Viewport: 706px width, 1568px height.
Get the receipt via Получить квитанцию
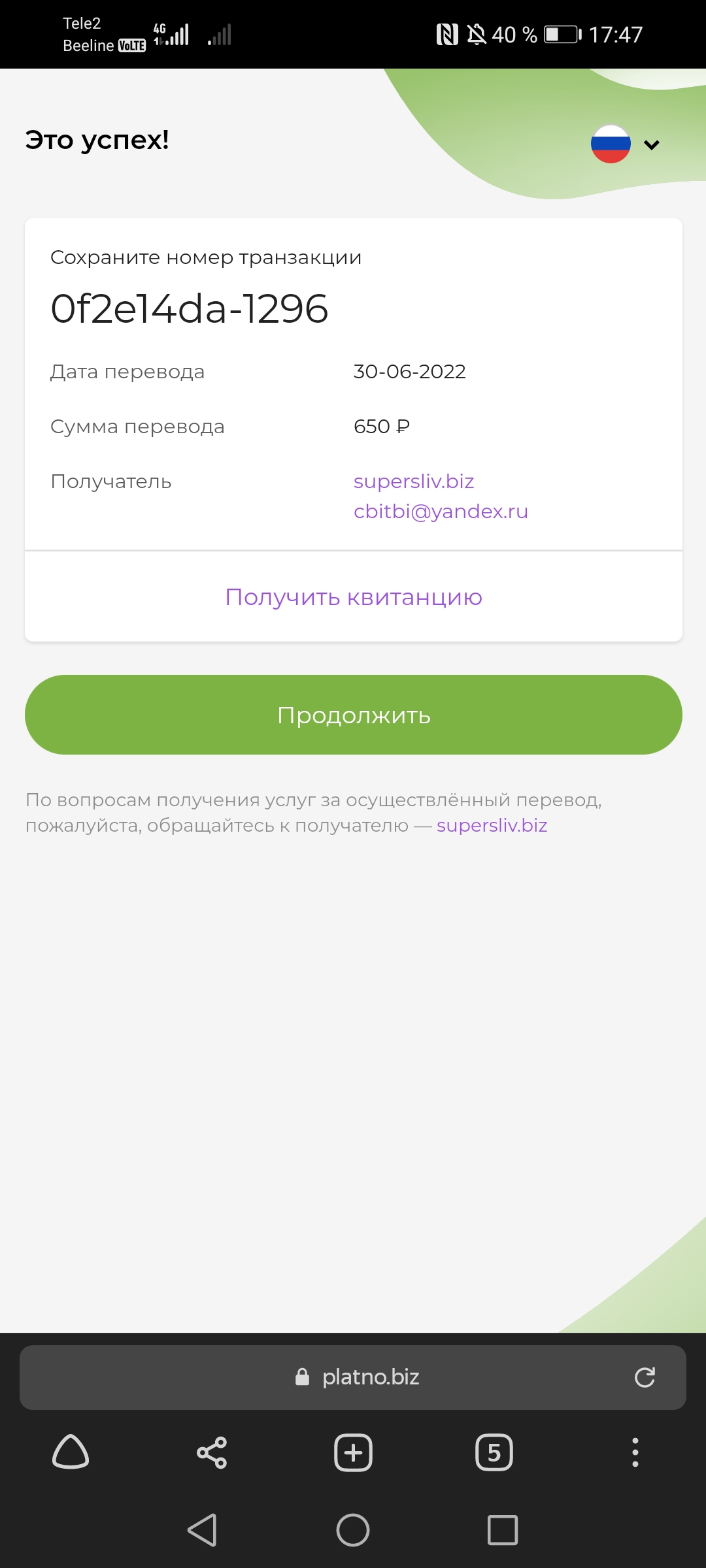pyautogui.click(x=354, y=596)
